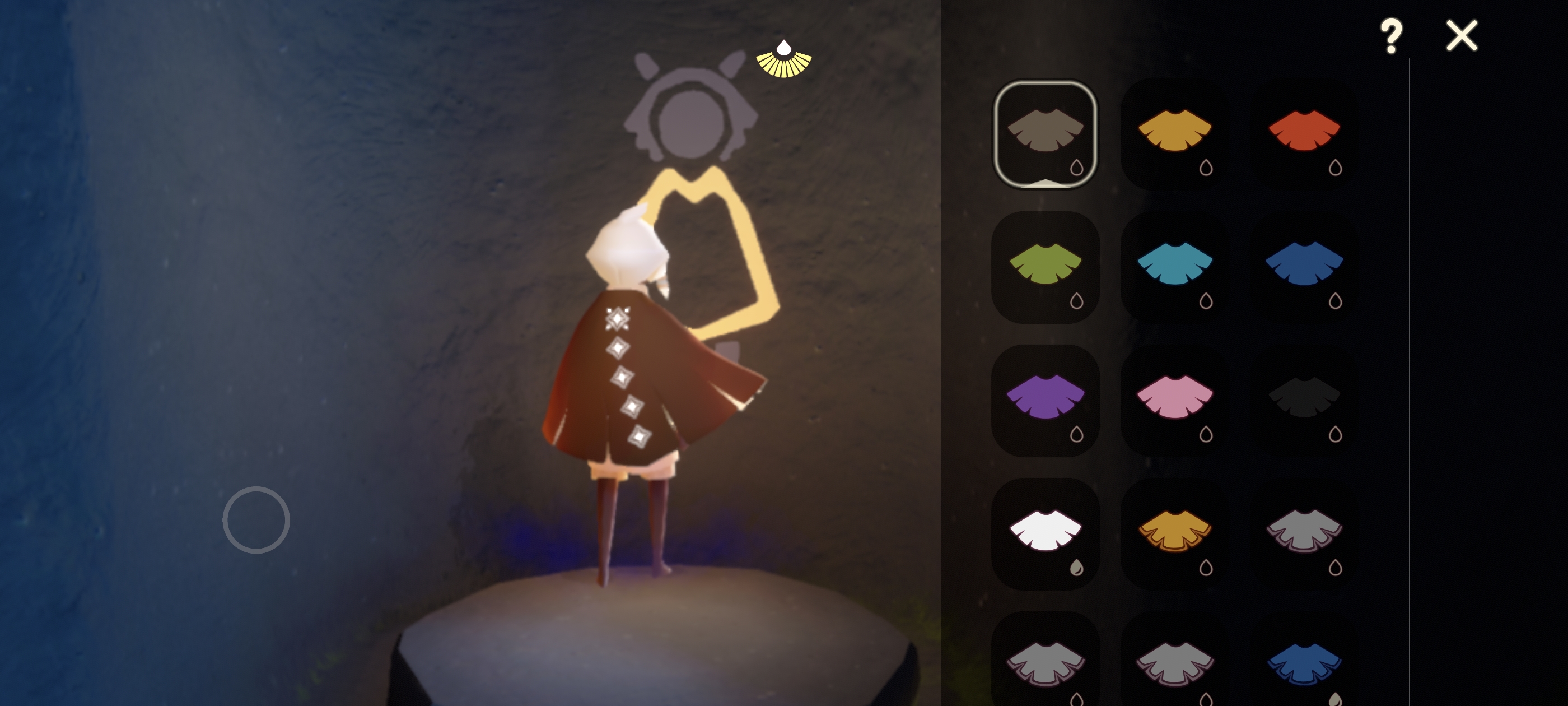Choose the teal cape

1174,266
